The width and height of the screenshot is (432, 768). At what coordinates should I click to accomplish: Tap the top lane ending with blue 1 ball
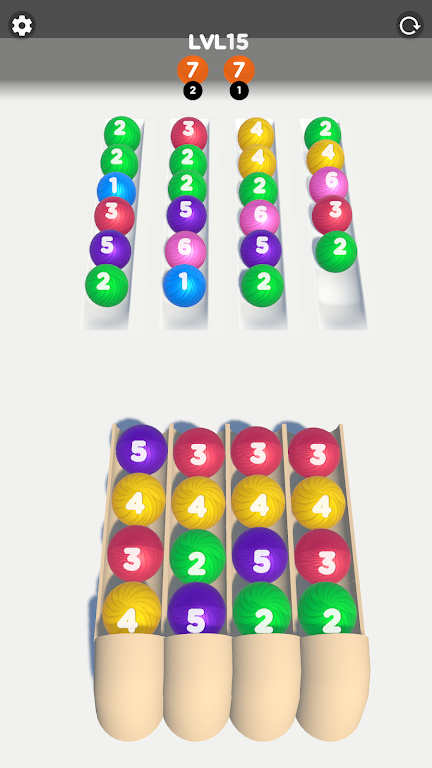[x=186, y=223]
